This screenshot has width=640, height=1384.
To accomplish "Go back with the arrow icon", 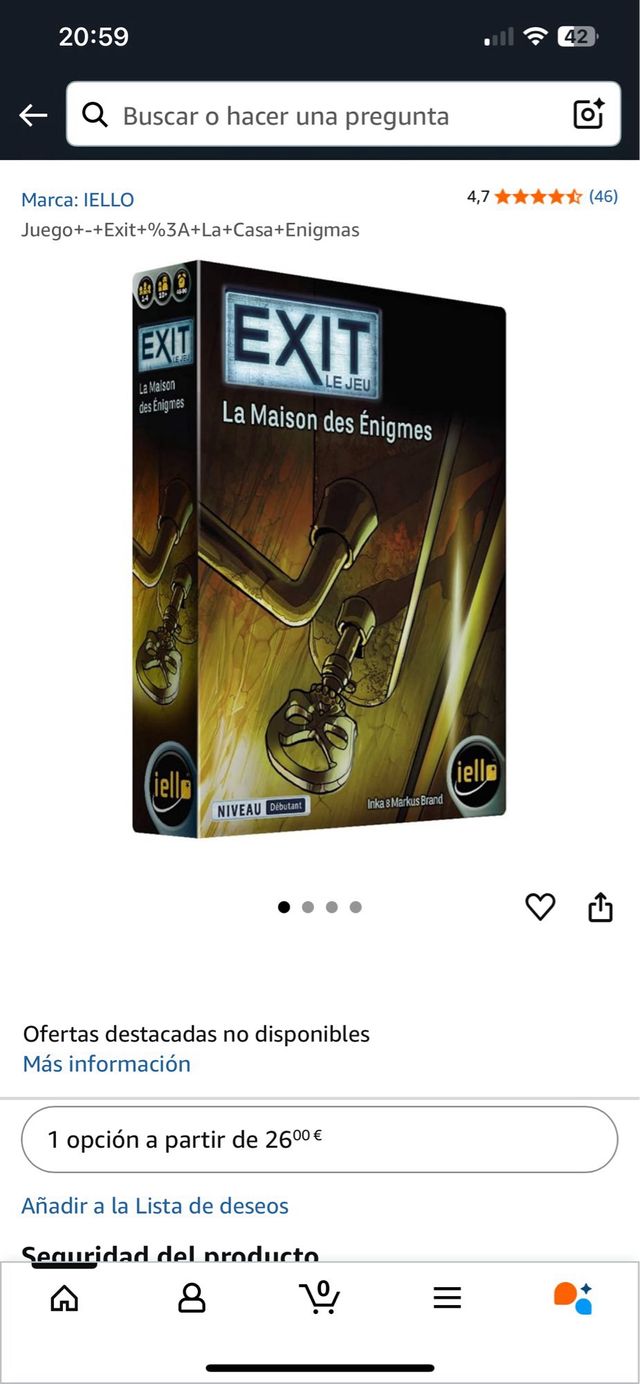I will 33,116.
